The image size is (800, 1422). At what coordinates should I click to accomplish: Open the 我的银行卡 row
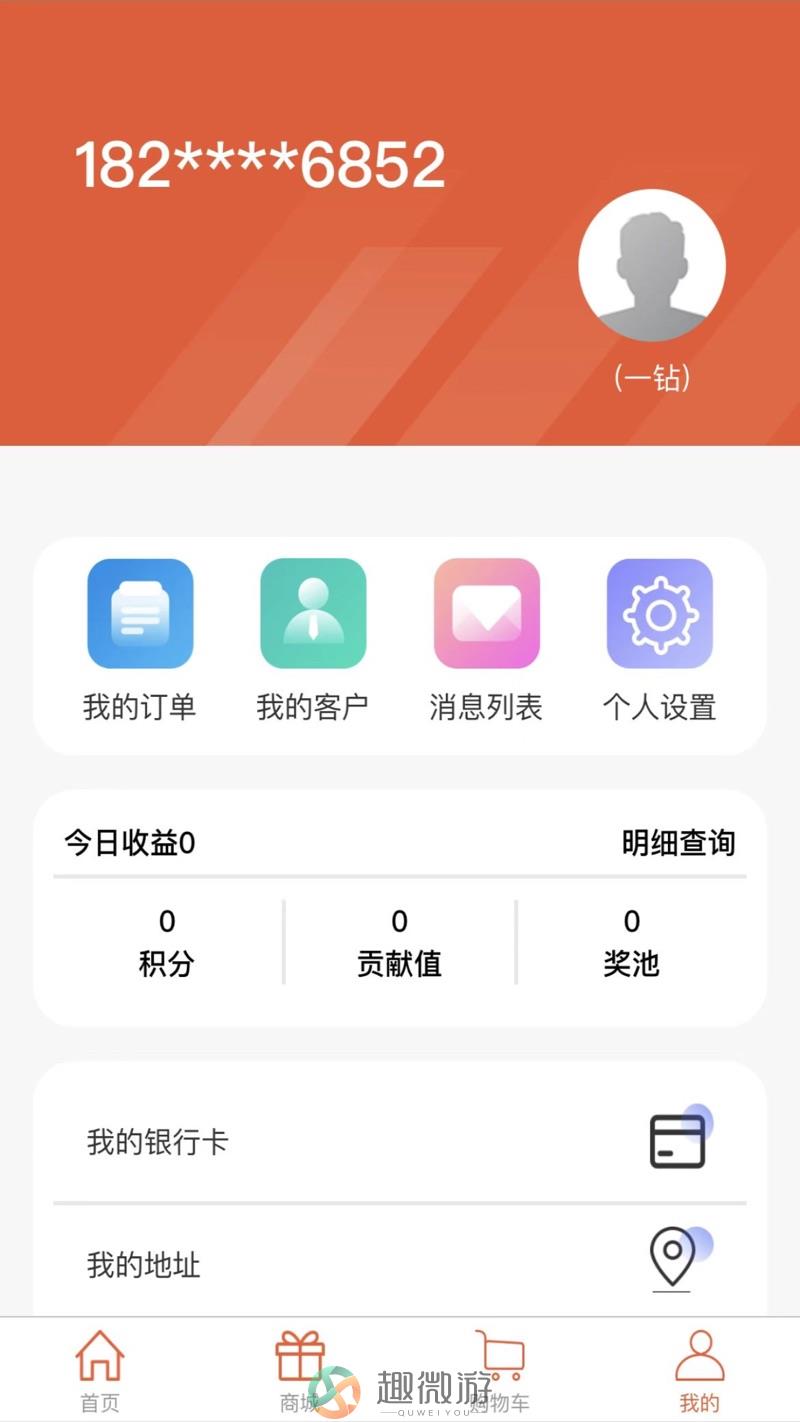pyautogui.click(x=400, y=1141)
